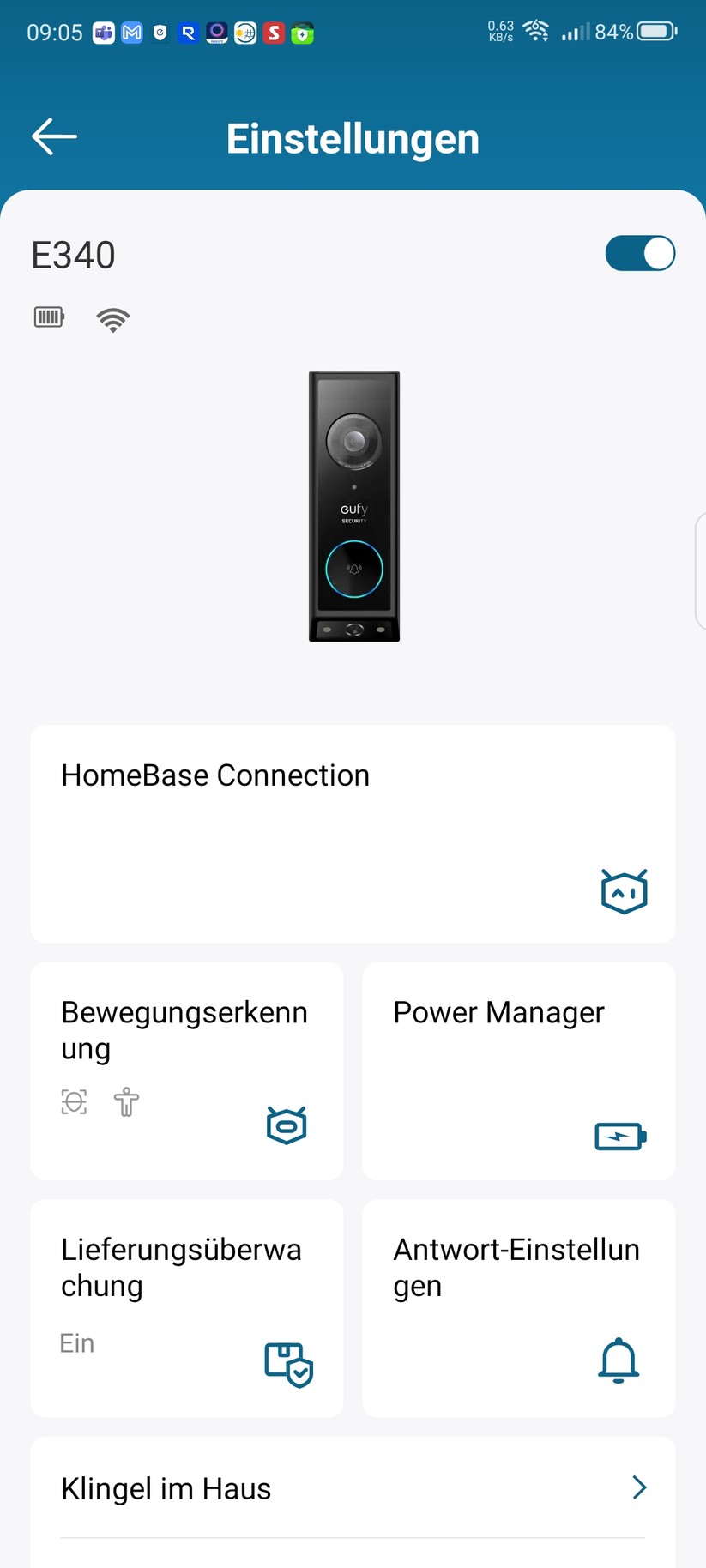Disable the E340 device toggle
Image resolution: width=706 pixels, height=1568 pixels.
coord(640,253)
